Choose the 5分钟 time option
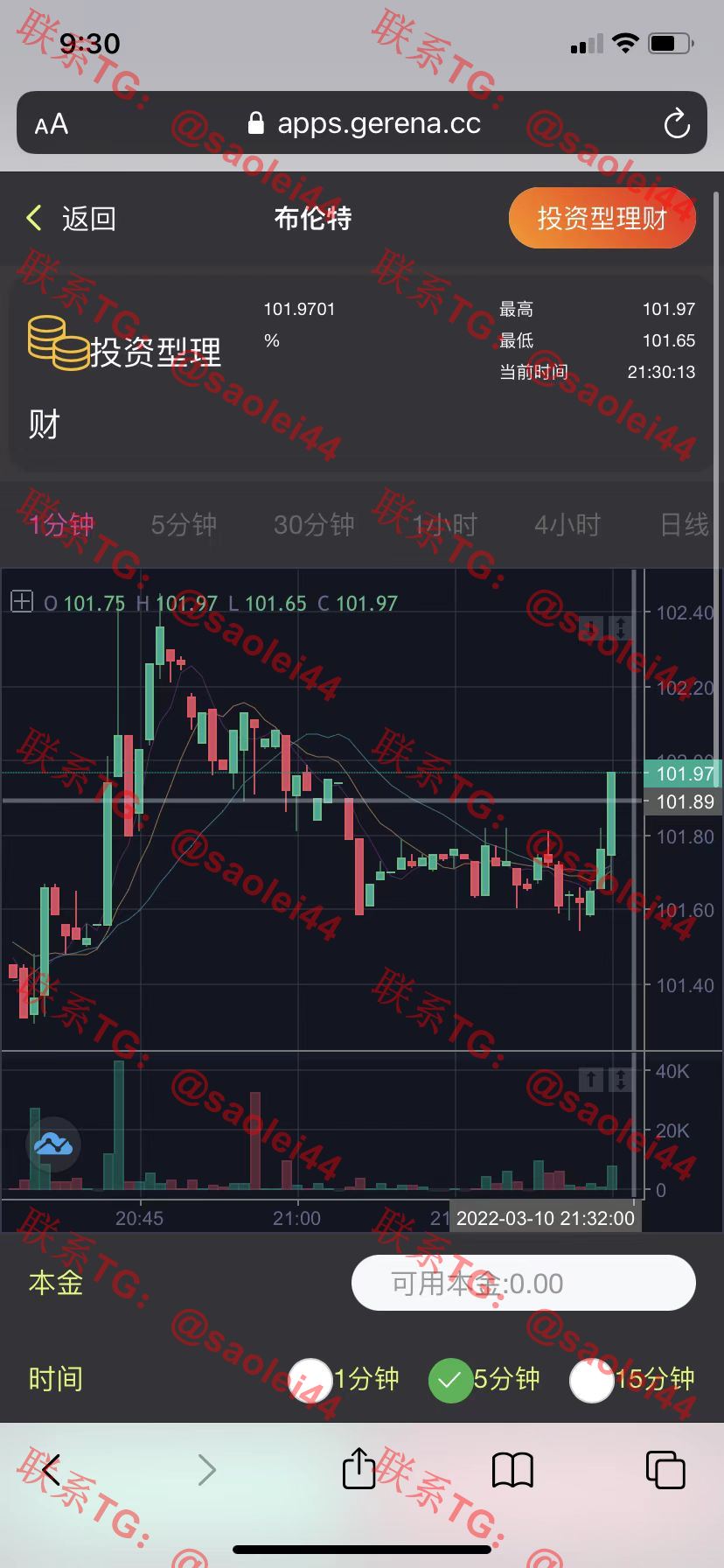Screen dimensions: 724x1568 [484, 1379]
